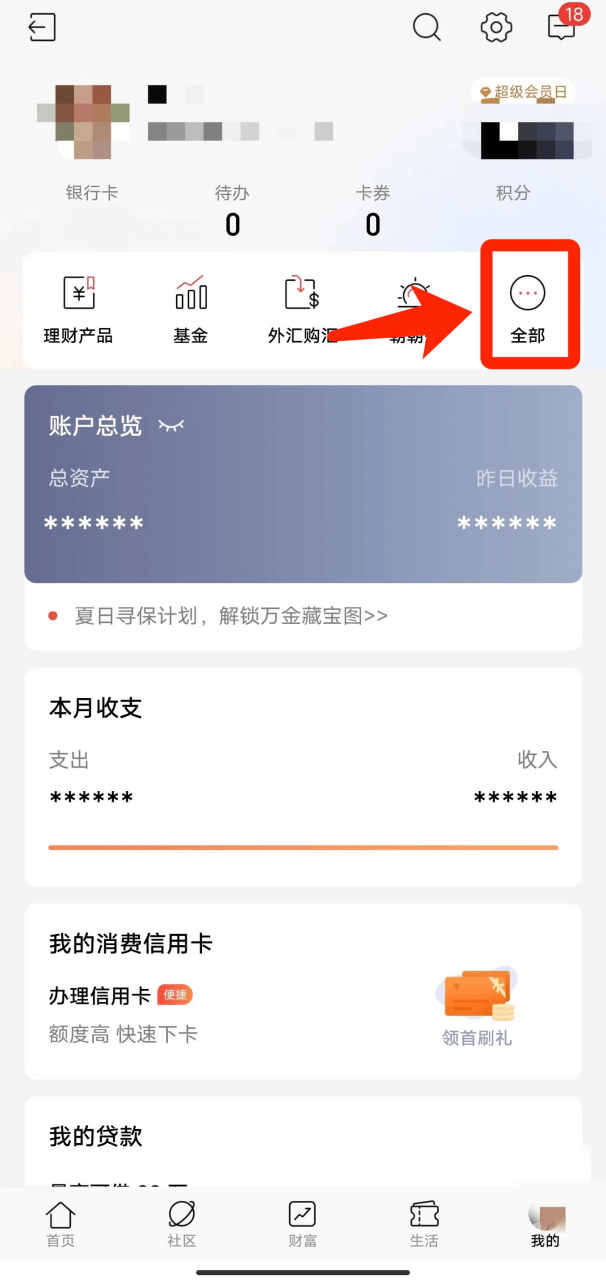The height and width of the screenshot is (1285, 606).
Task: Open the 超级会员日 badge
Action: 523,92
